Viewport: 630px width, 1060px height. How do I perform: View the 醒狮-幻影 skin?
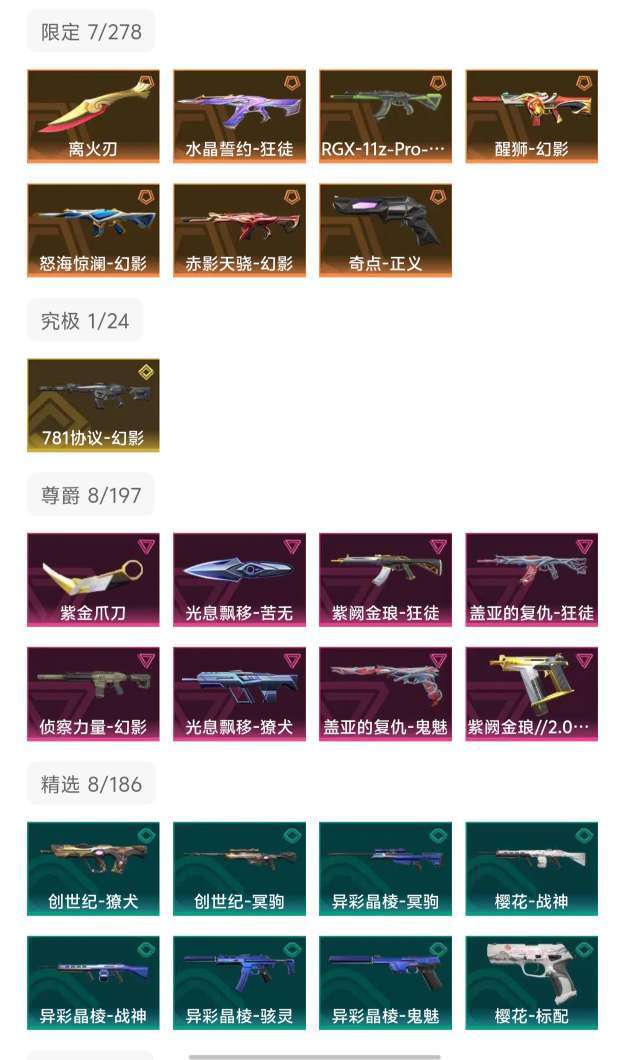(531, 116)
